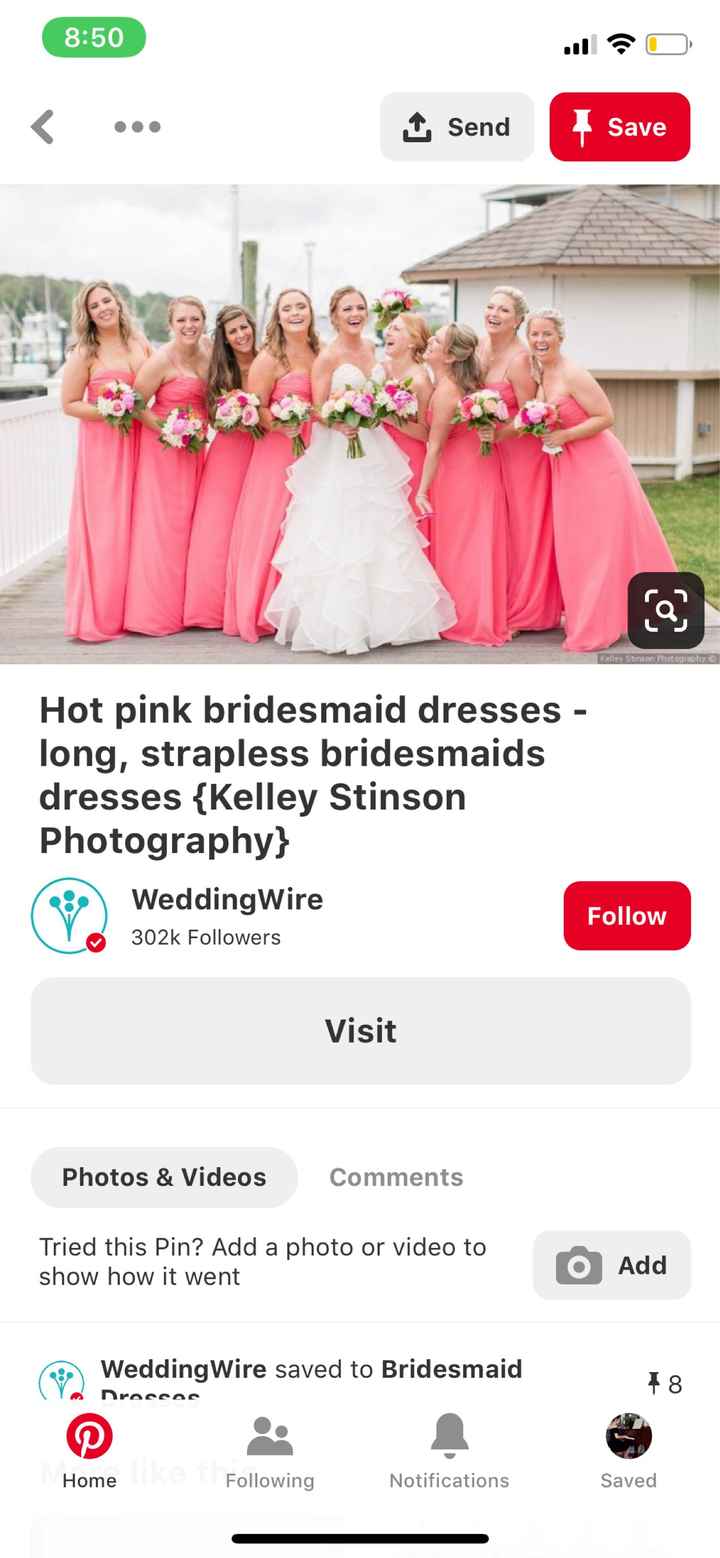
Task: Visit the pin's website
Action: click(360, 1031)
